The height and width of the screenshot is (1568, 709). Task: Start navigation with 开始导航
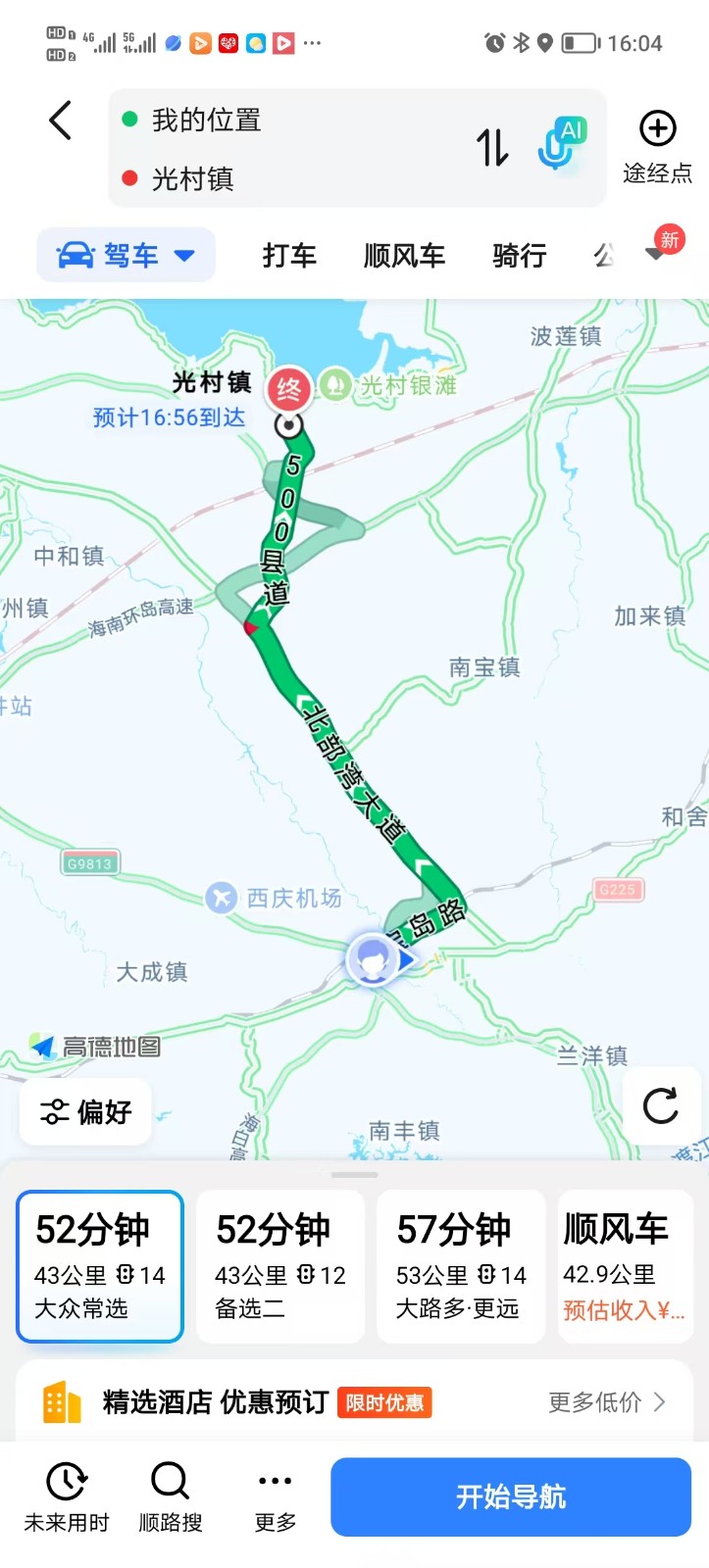[511, 1496]
